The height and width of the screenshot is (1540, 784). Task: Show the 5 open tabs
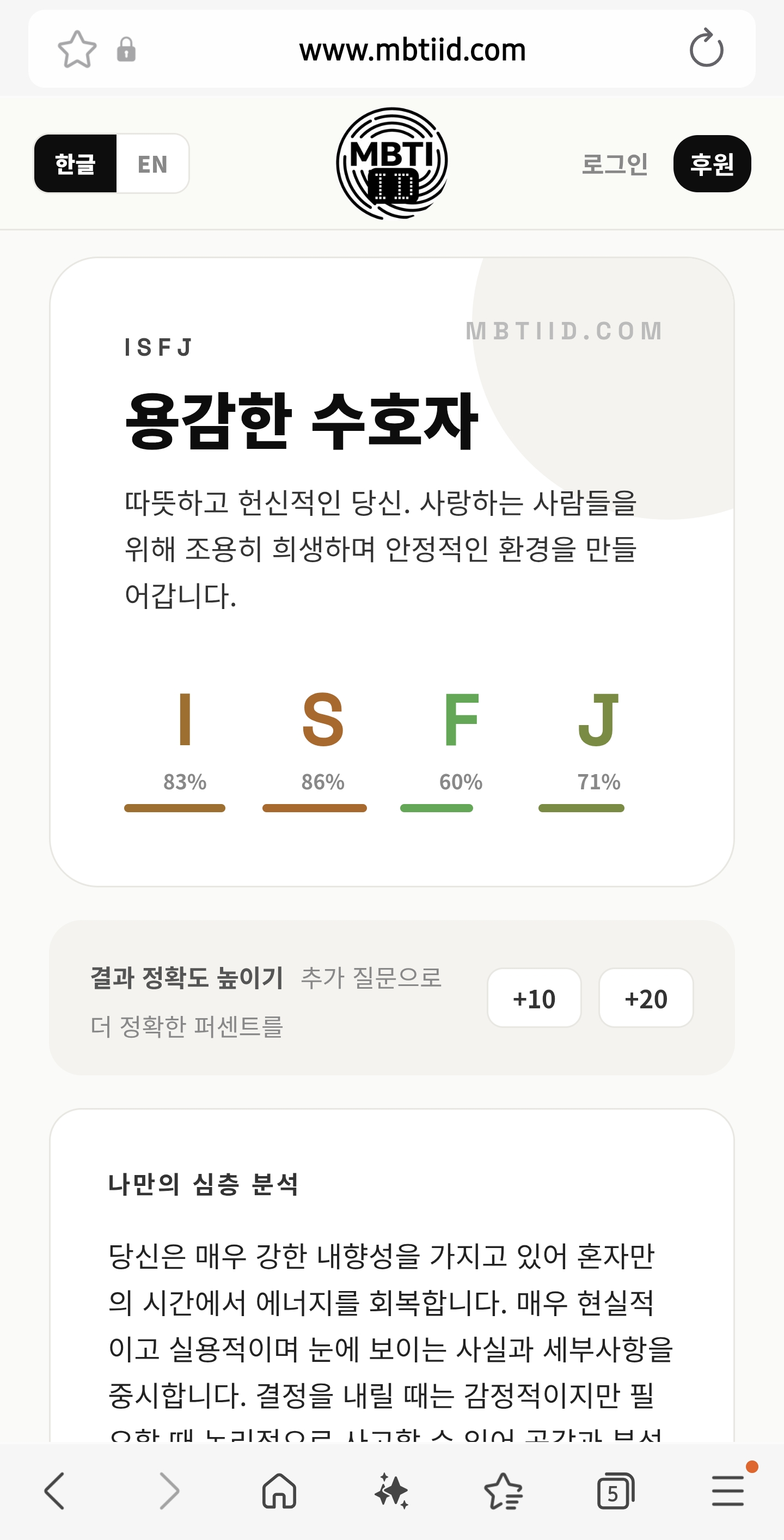[615, 1491]
